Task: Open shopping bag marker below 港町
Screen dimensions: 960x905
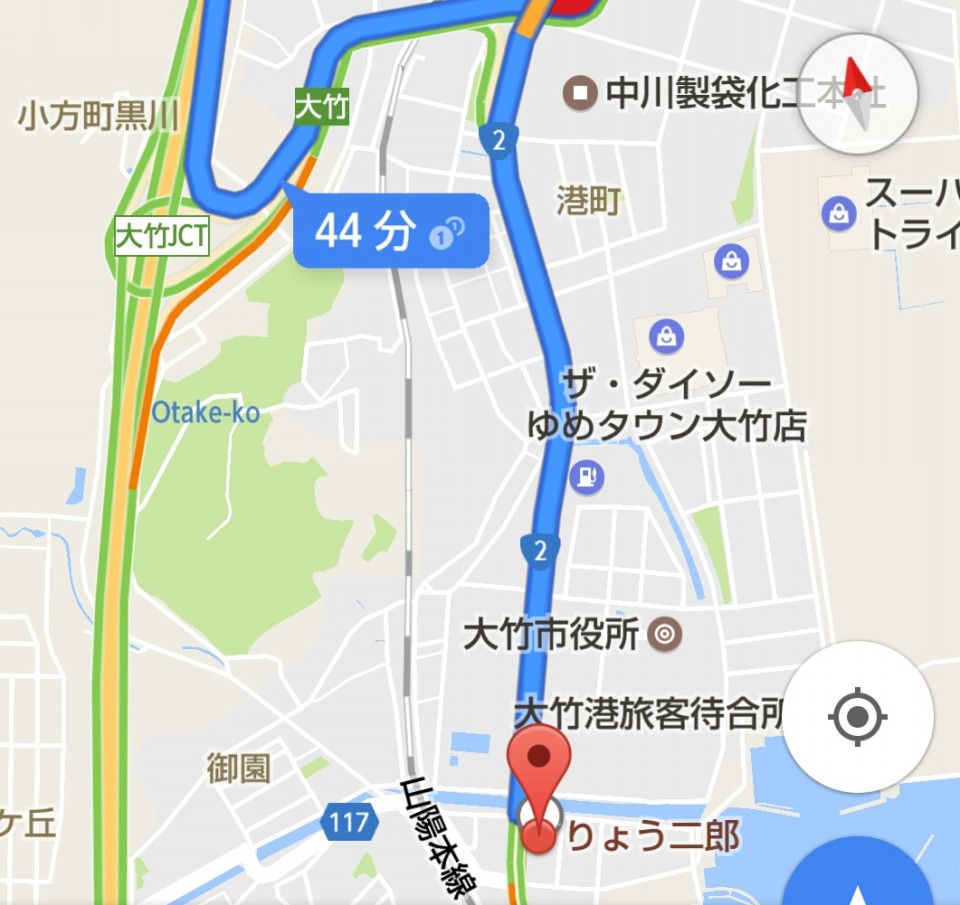Action: pos(732,263)
